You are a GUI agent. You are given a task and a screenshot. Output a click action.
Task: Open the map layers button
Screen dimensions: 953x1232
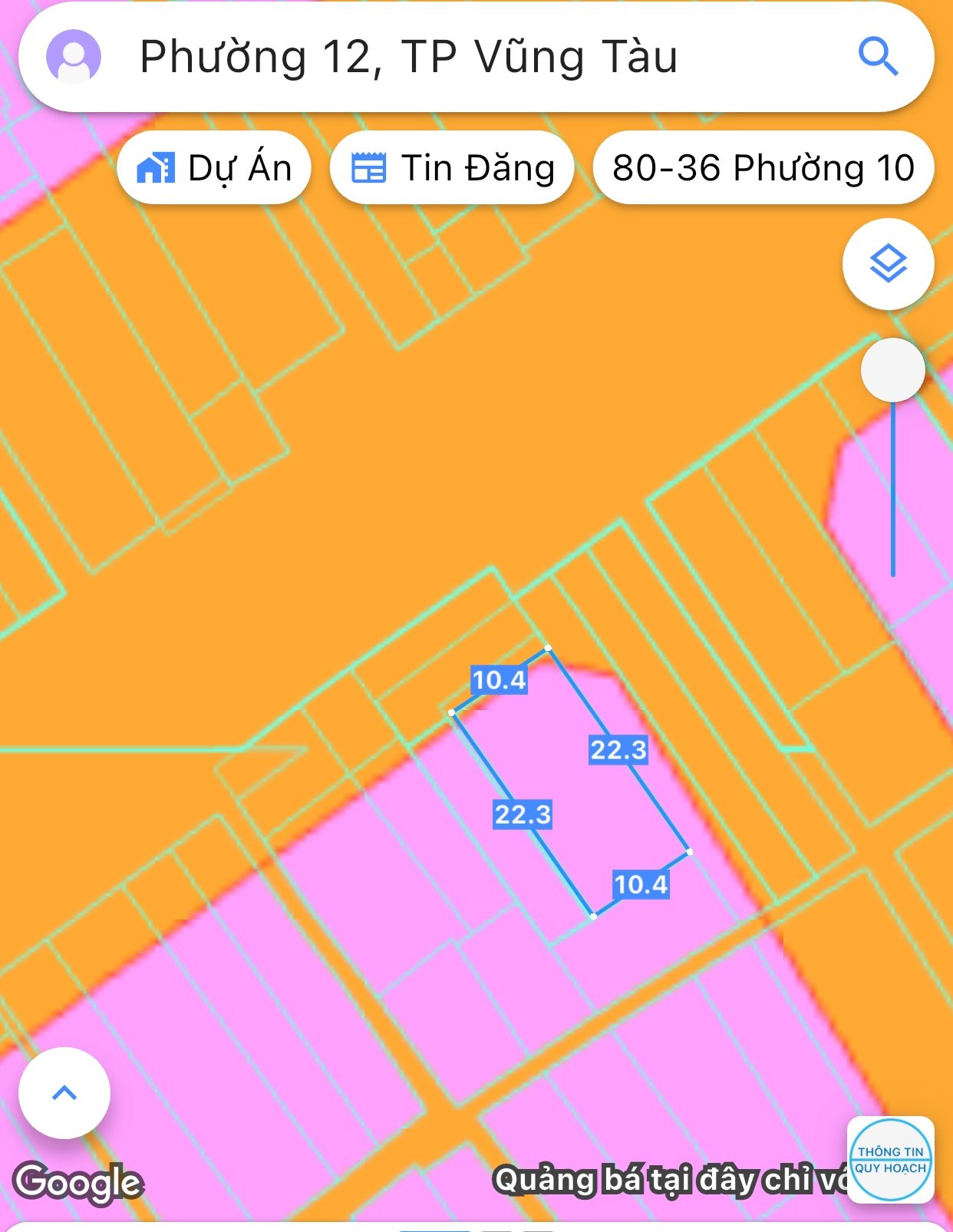[888, 264]
